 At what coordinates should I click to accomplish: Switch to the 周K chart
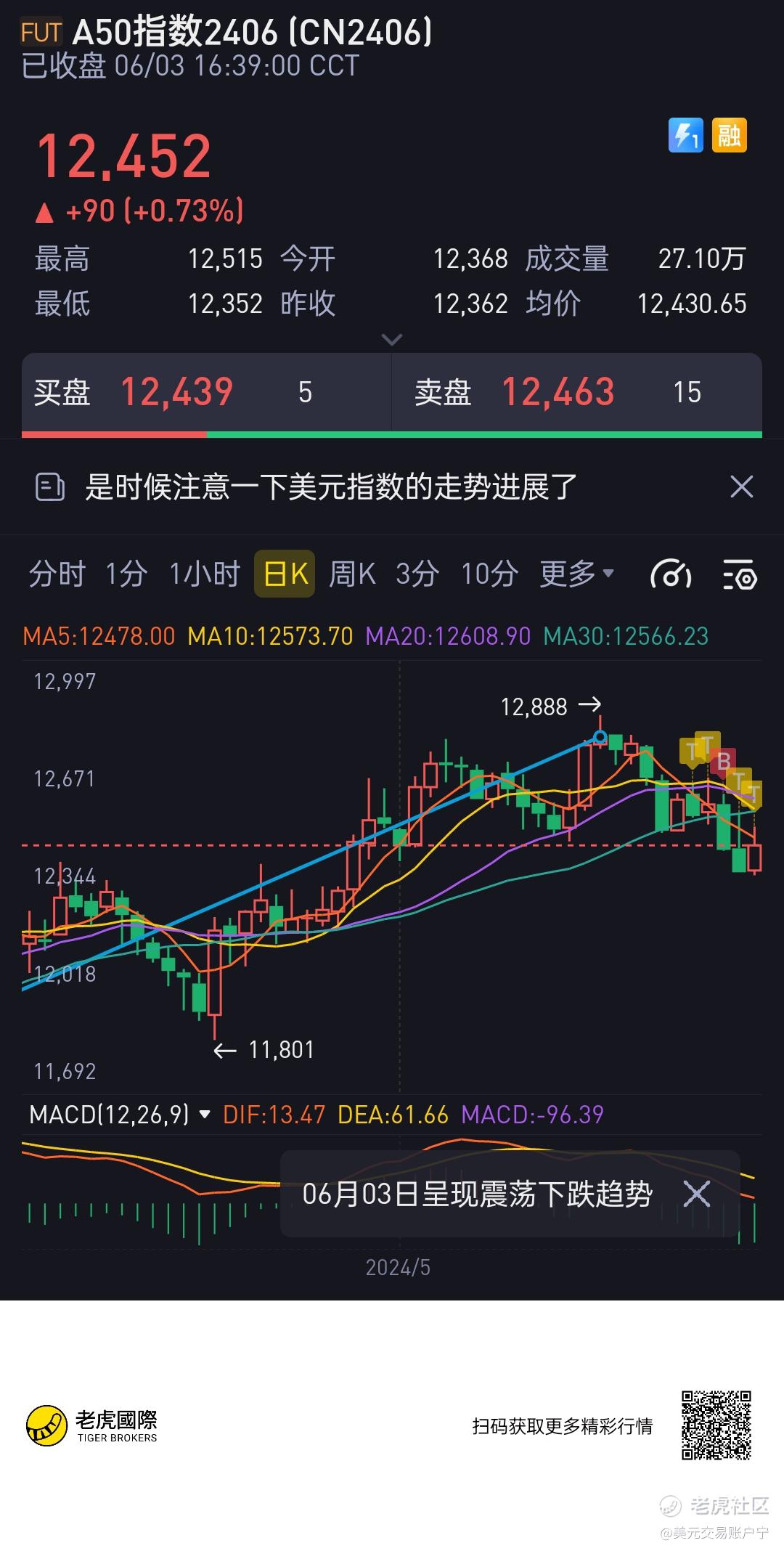click(x=353, y=574)
